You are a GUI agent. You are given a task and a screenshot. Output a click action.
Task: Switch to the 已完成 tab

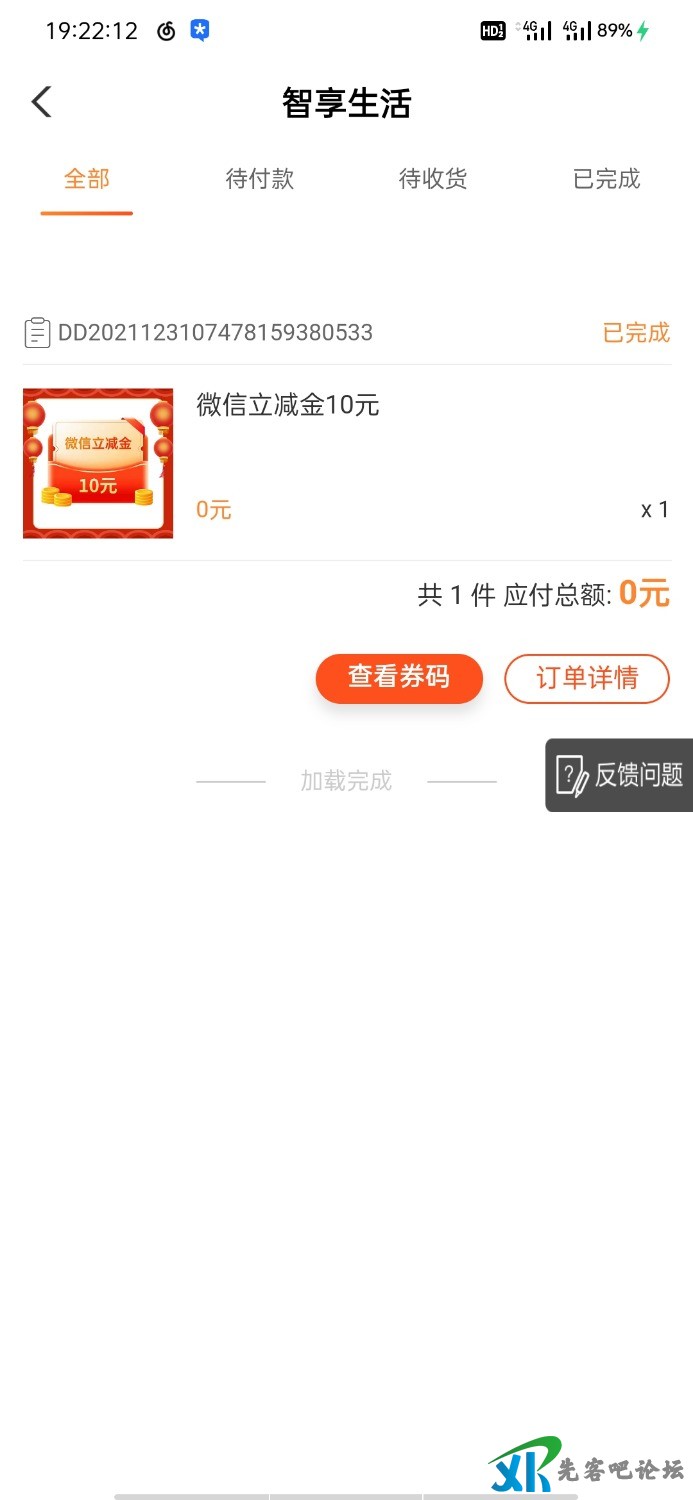606,179
